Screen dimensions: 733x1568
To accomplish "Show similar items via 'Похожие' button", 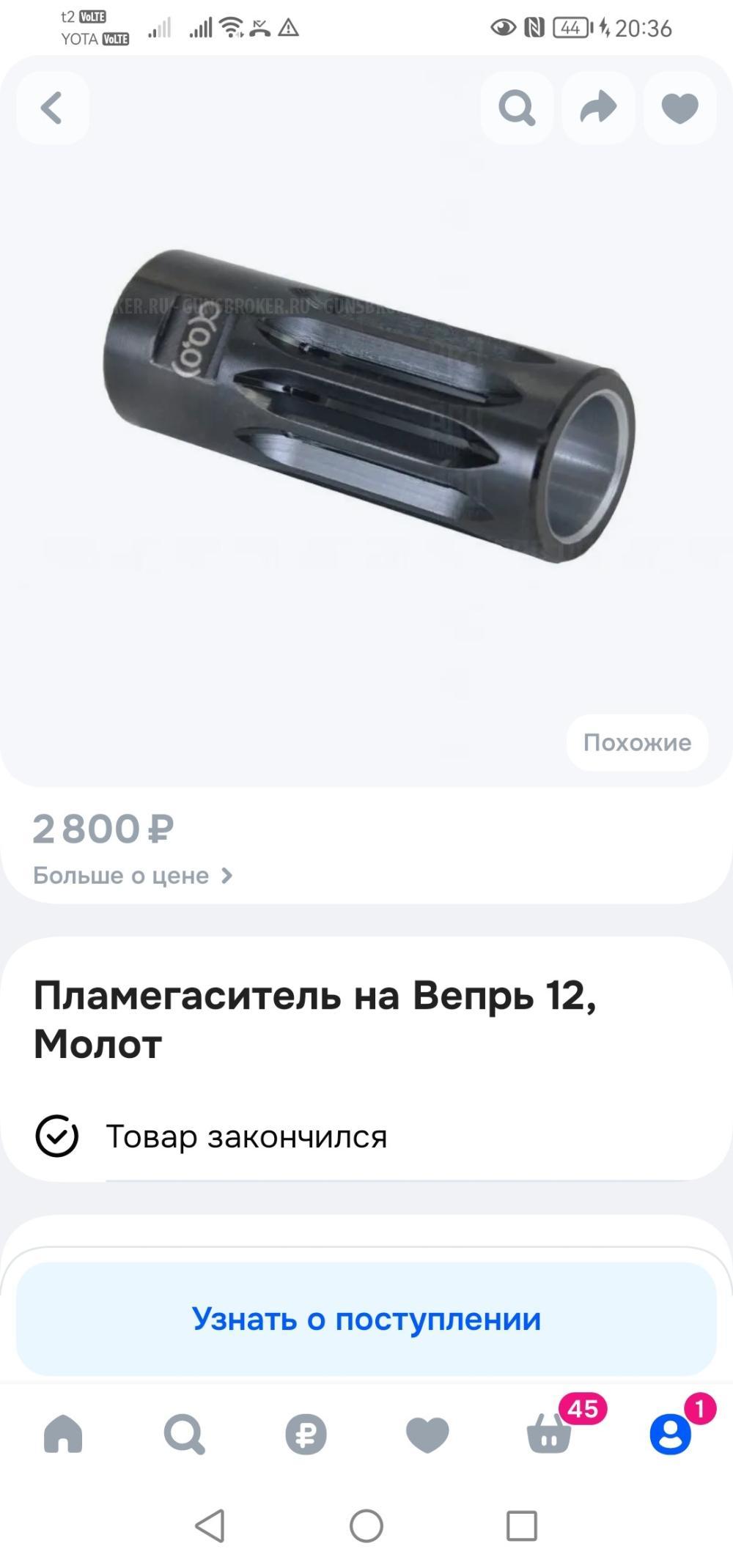I will coord(636,742).
